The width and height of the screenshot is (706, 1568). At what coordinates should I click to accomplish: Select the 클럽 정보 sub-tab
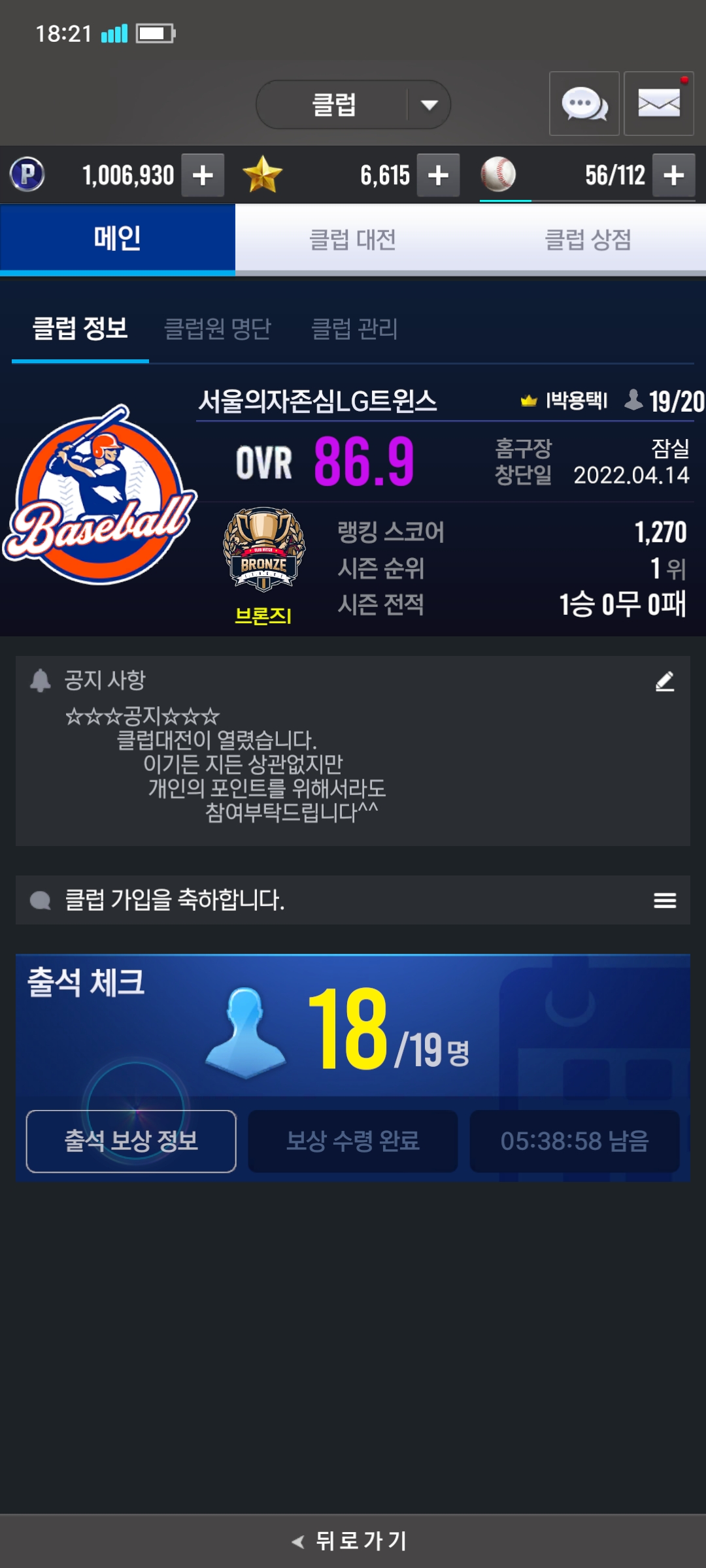(x=80, y=329)
